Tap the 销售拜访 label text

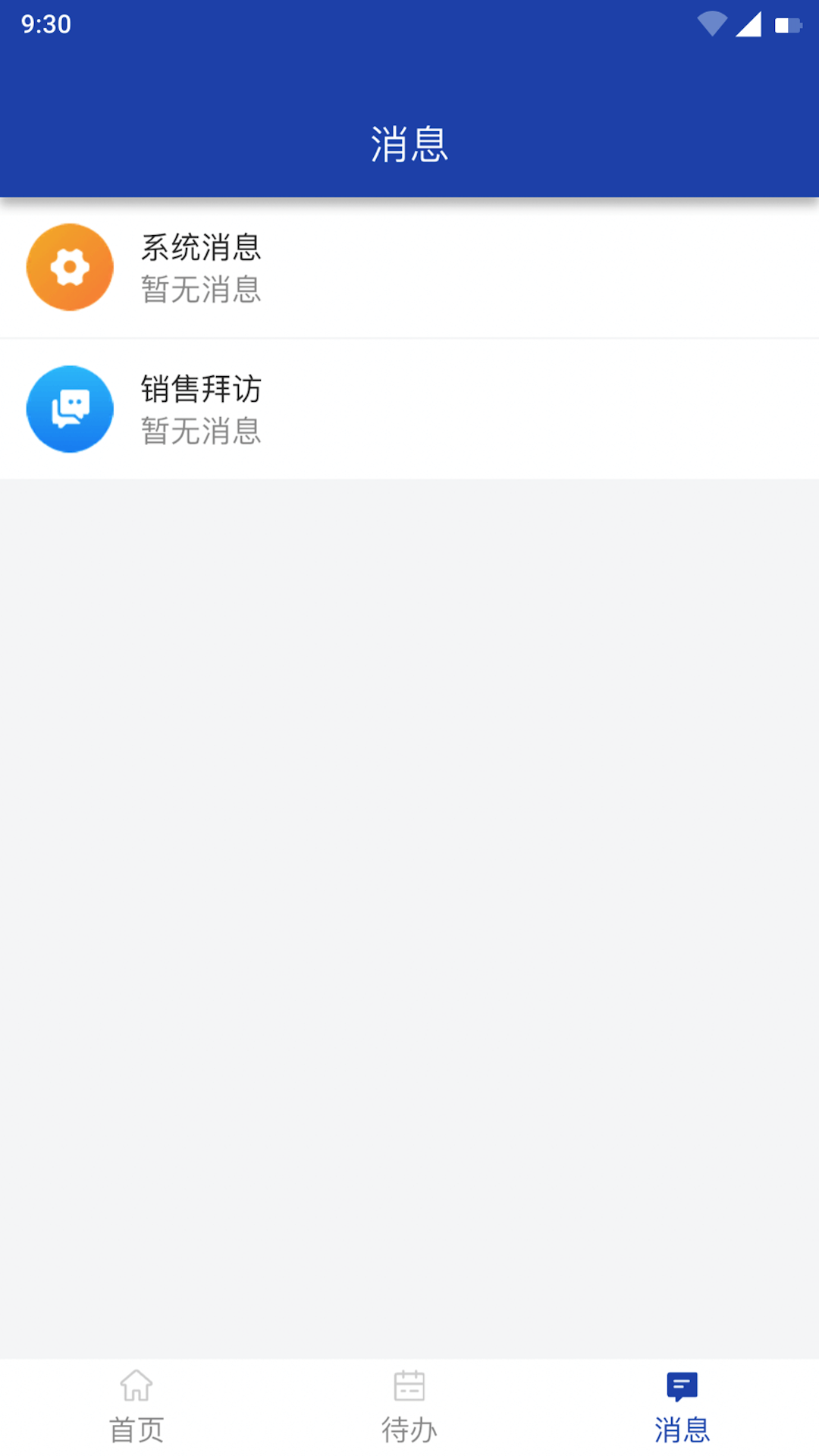click(x=201, y=390)
